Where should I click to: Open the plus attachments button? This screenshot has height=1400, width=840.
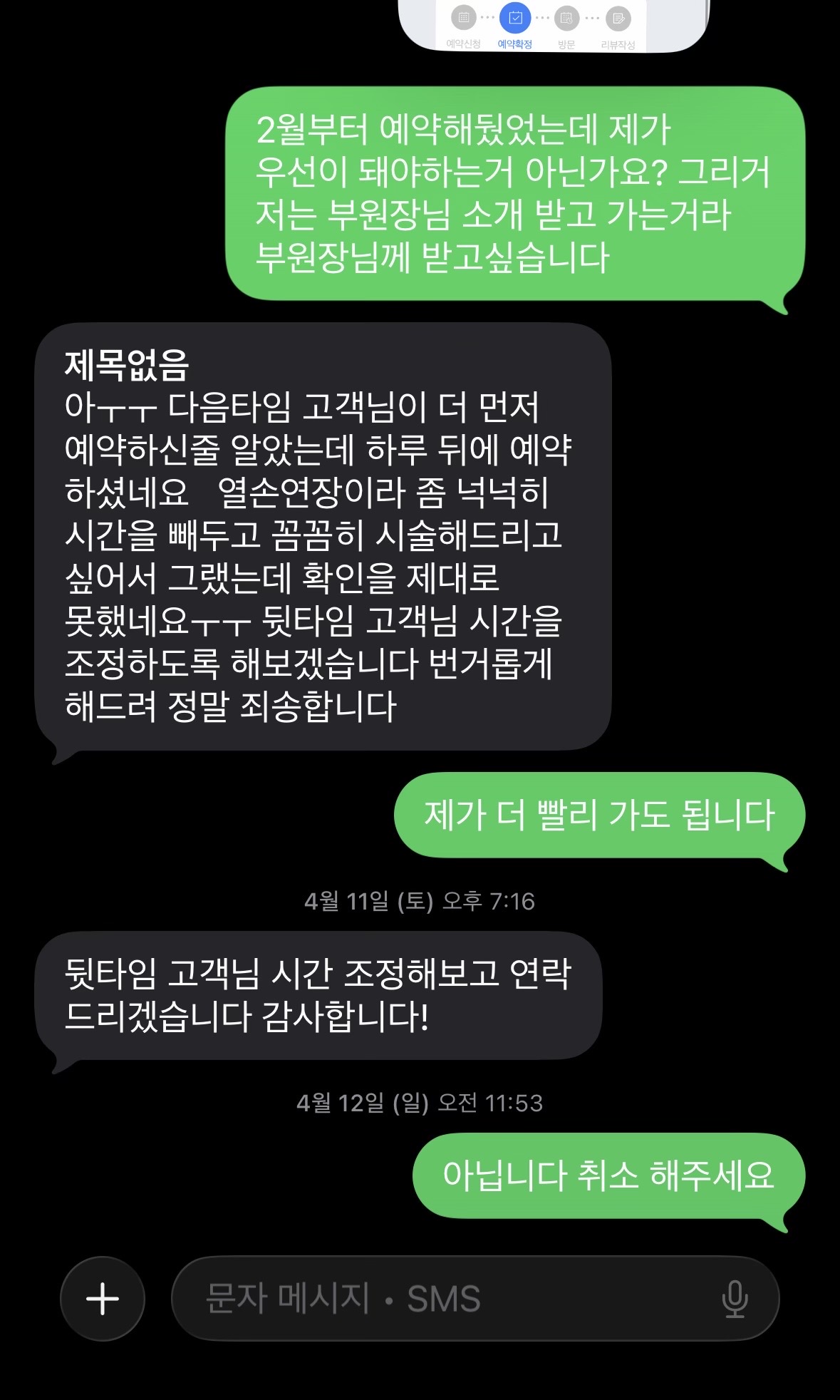(x=103, y=1298)
